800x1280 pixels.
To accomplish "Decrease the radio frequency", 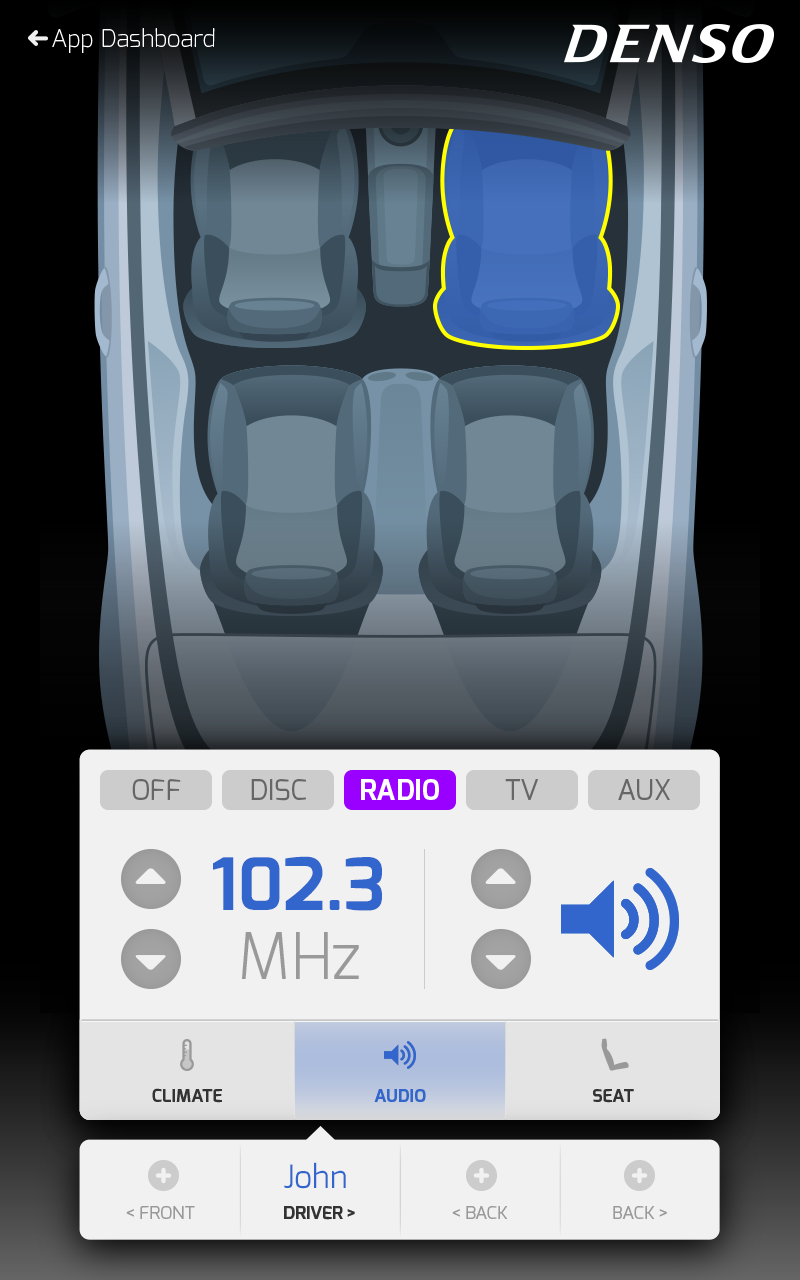I will pos(151,959).
